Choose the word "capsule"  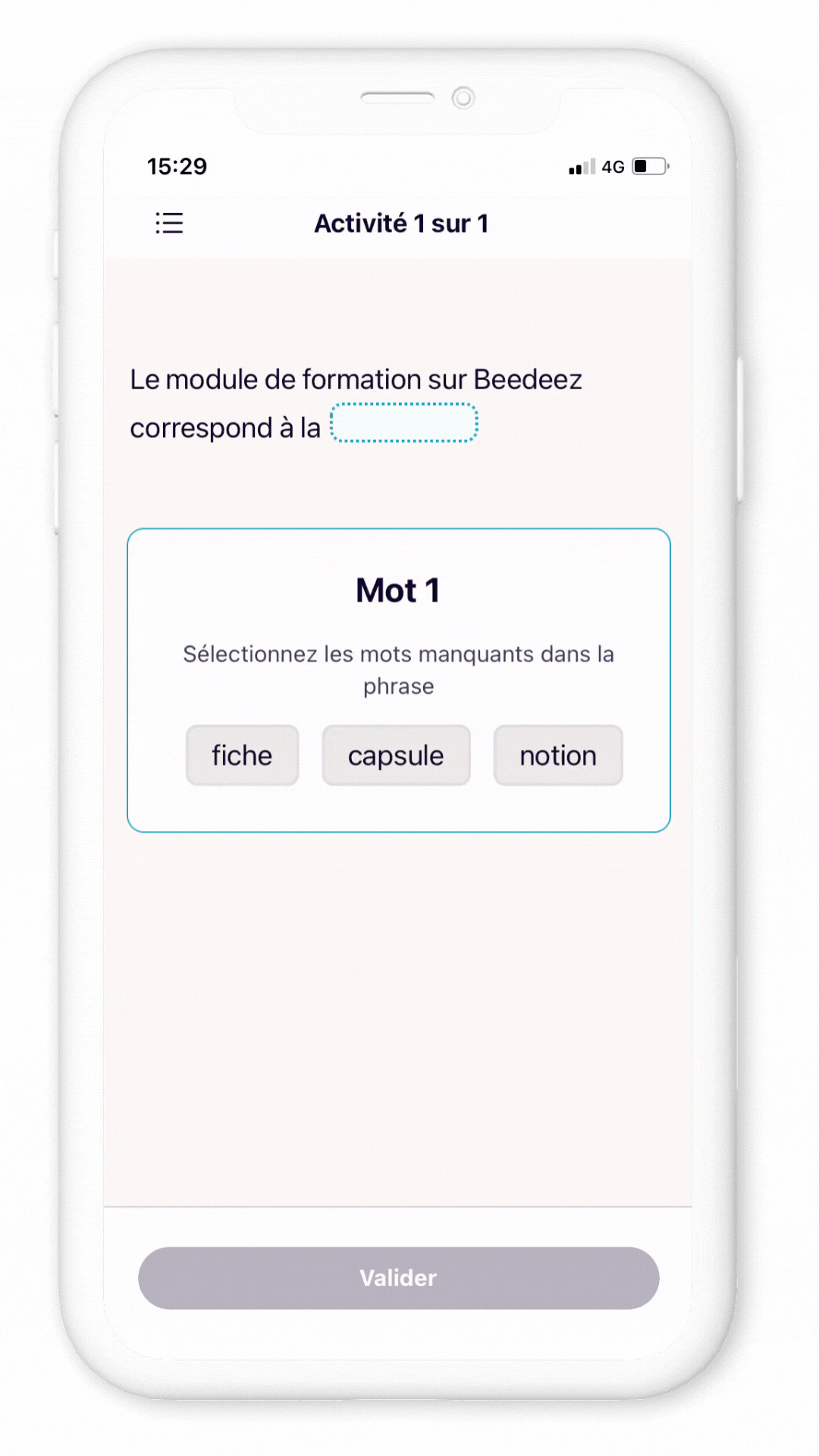coord(396,755)
